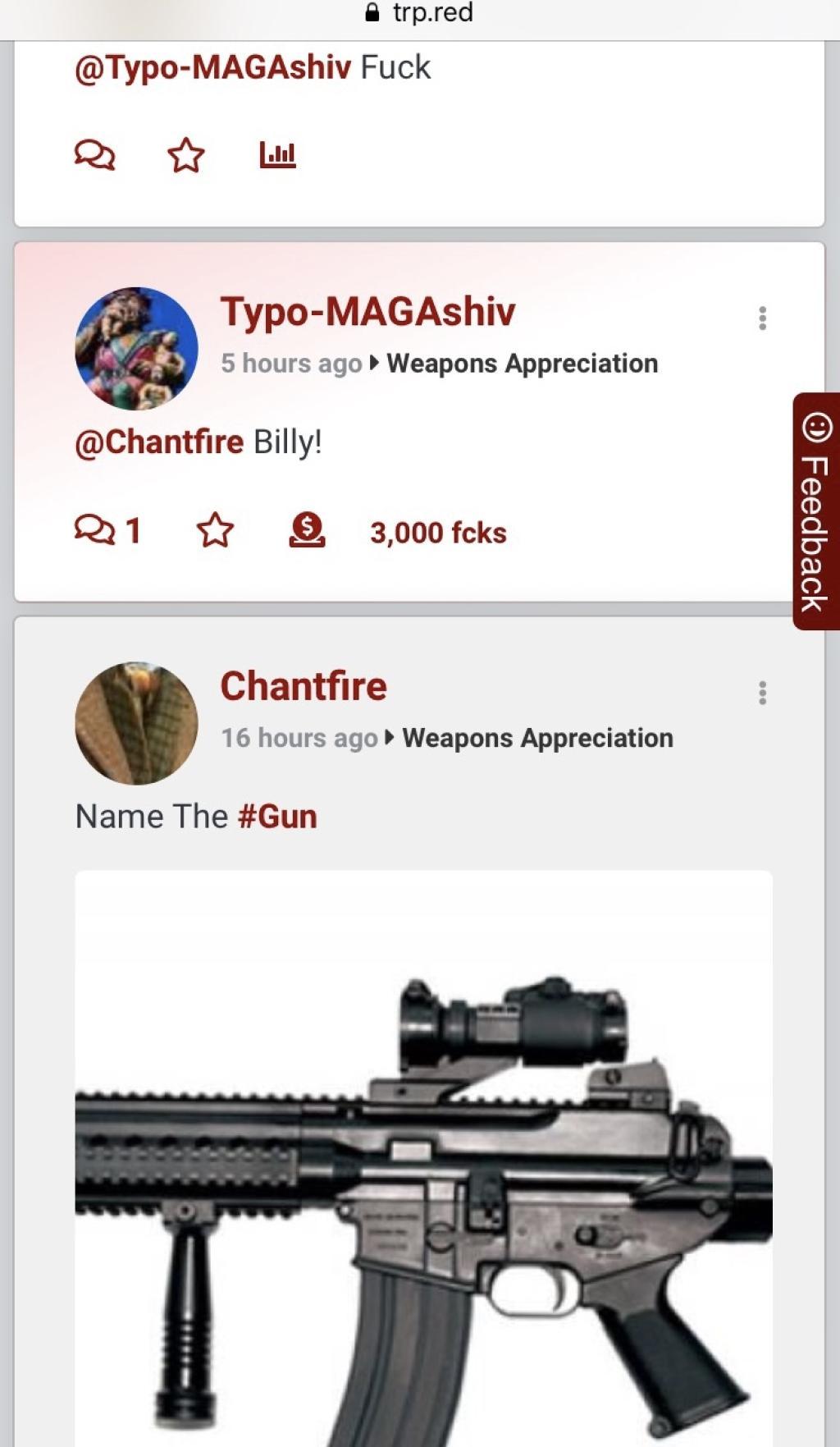View stats chart on the top post
Screen dimensions: 840x1447
(x=277, y=154)
